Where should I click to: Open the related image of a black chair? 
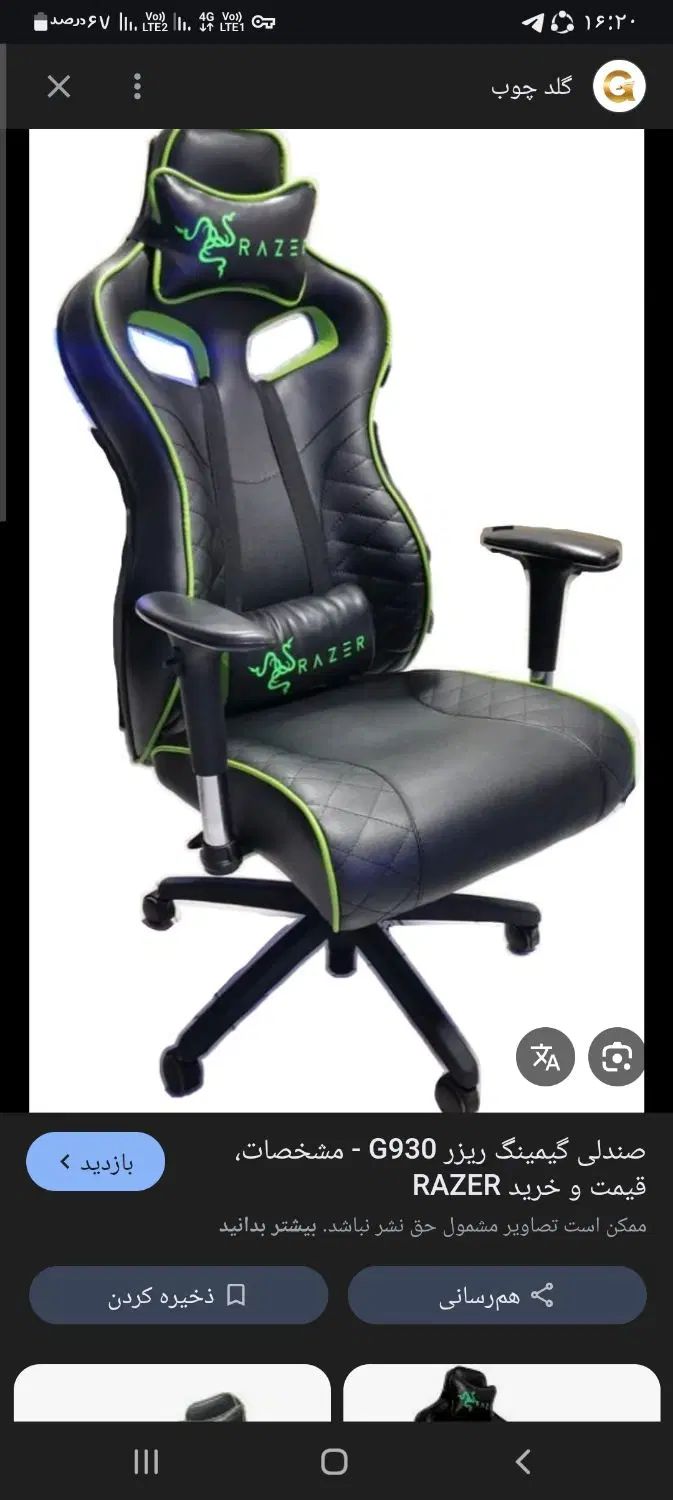[172, 1393]
